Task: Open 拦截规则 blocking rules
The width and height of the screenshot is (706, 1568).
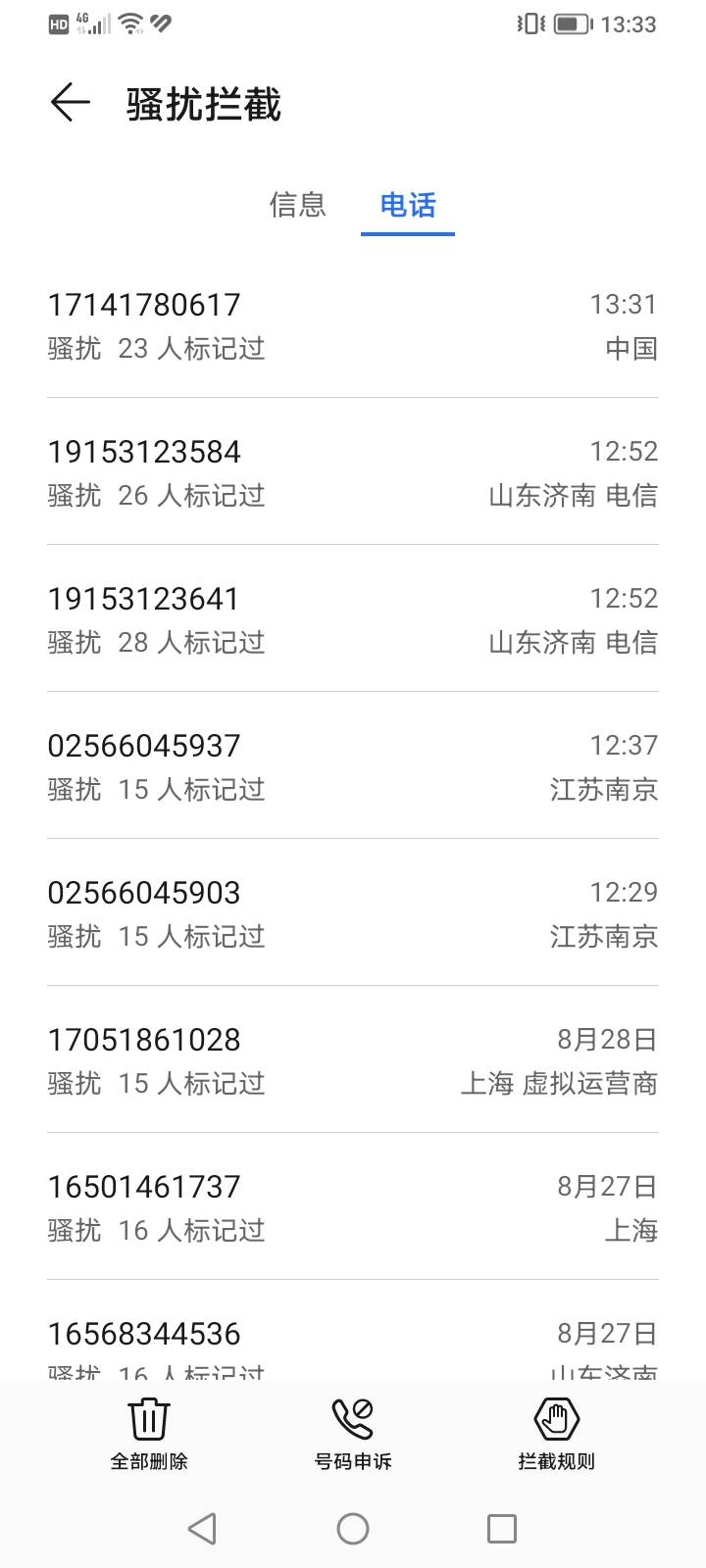Action: point(557,1433)
